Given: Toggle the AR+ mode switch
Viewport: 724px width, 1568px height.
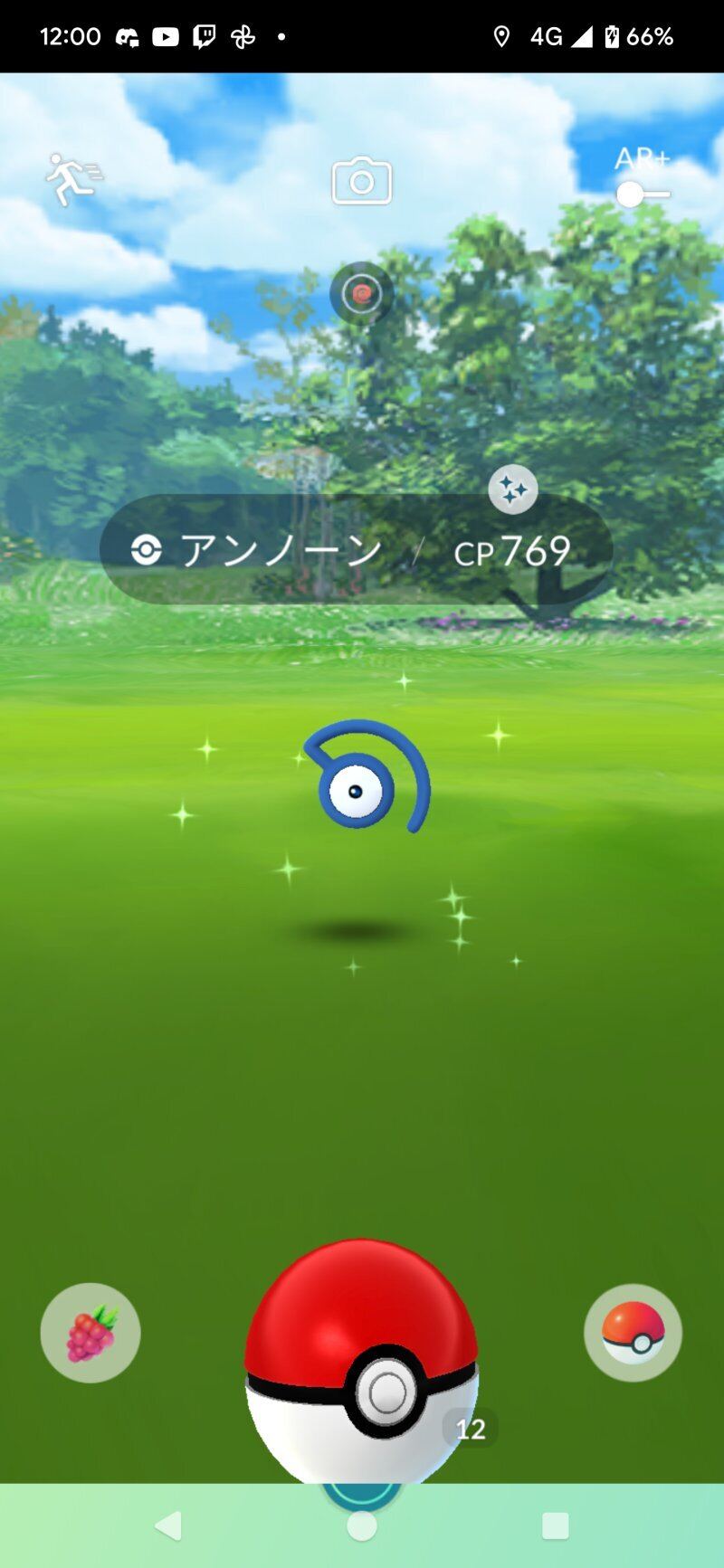Looking at the screenshot, I should [643, 194].
